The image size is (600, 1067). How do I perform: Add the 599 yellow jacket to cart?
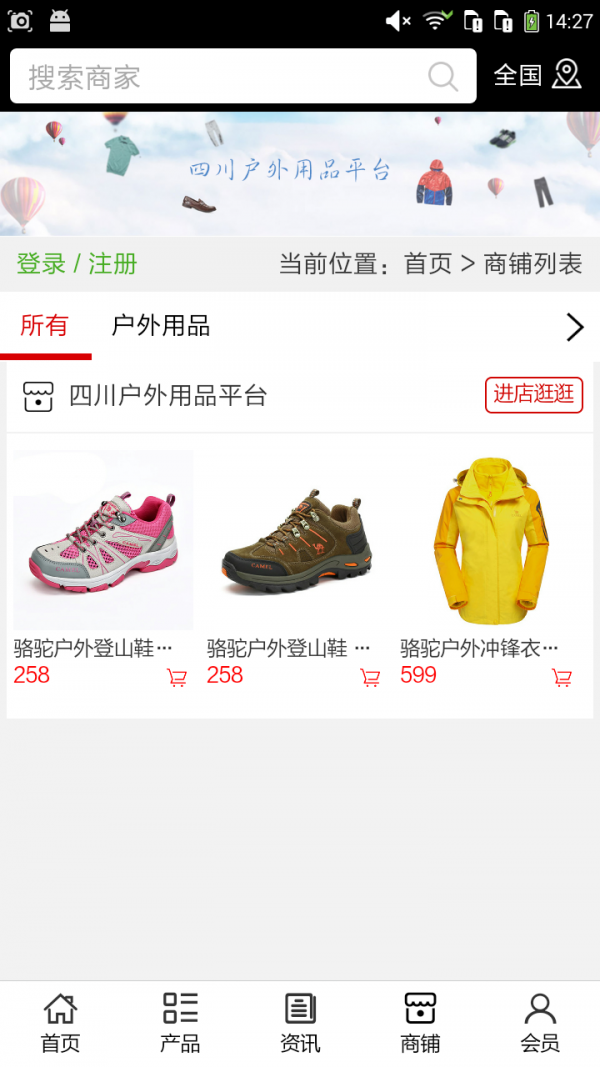point(562,678)
